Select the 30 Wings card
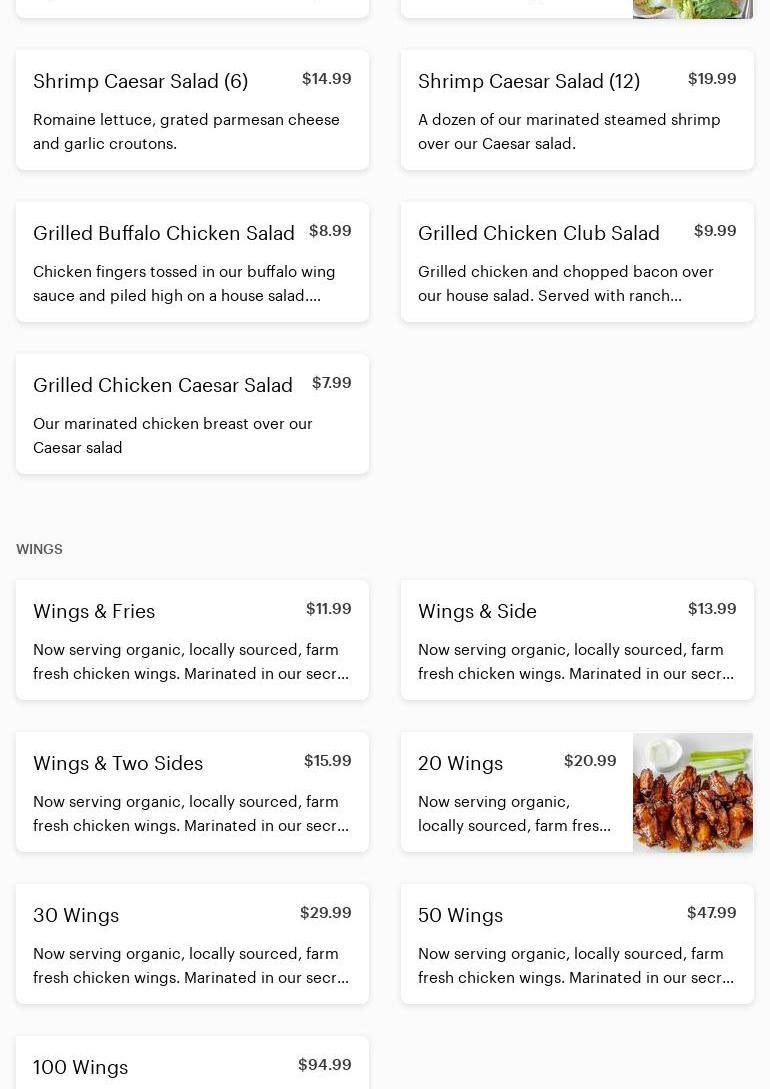 click(192, 944)
